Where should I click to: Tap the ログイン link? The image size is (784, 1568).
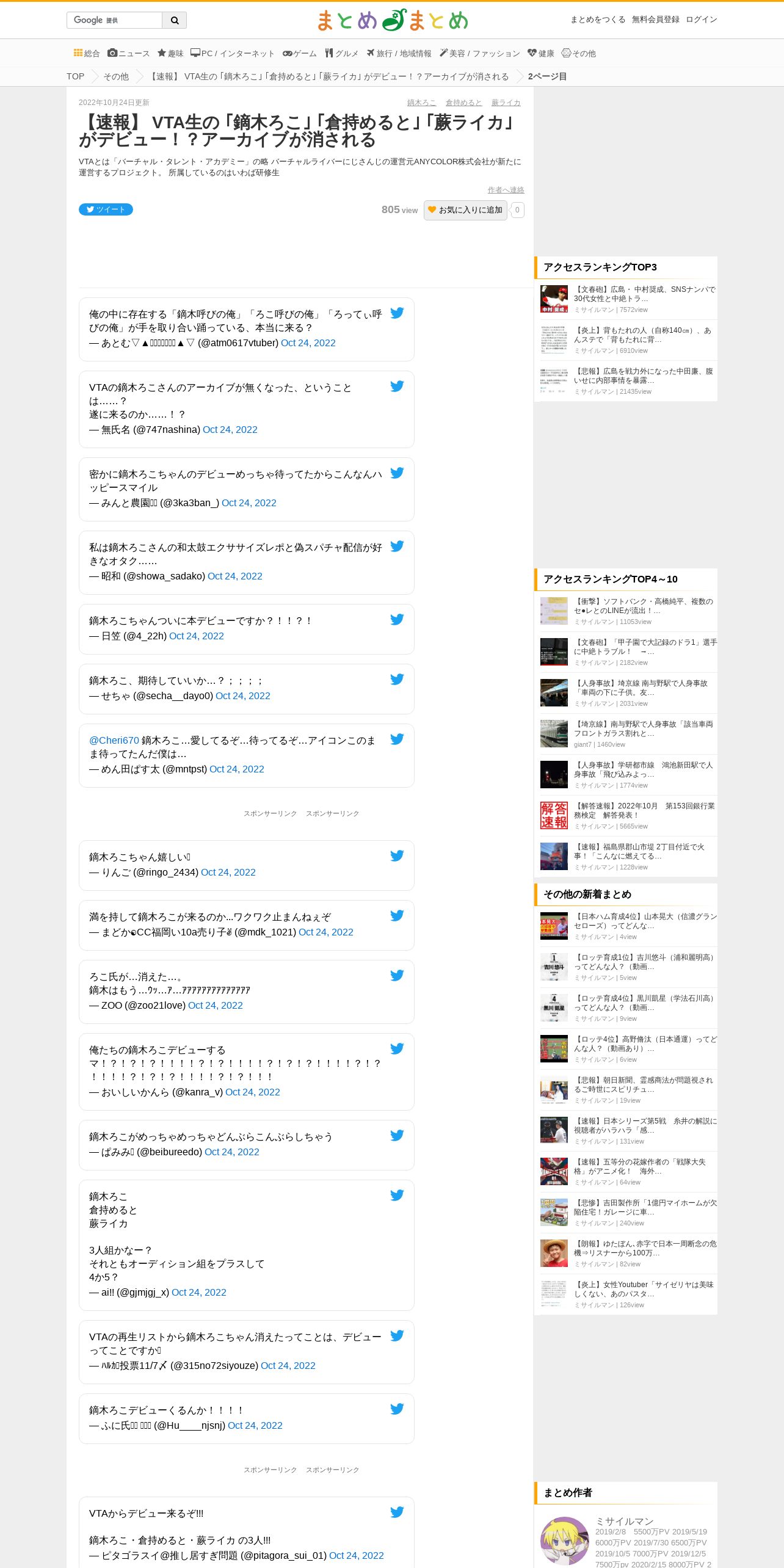click(702, 20)
